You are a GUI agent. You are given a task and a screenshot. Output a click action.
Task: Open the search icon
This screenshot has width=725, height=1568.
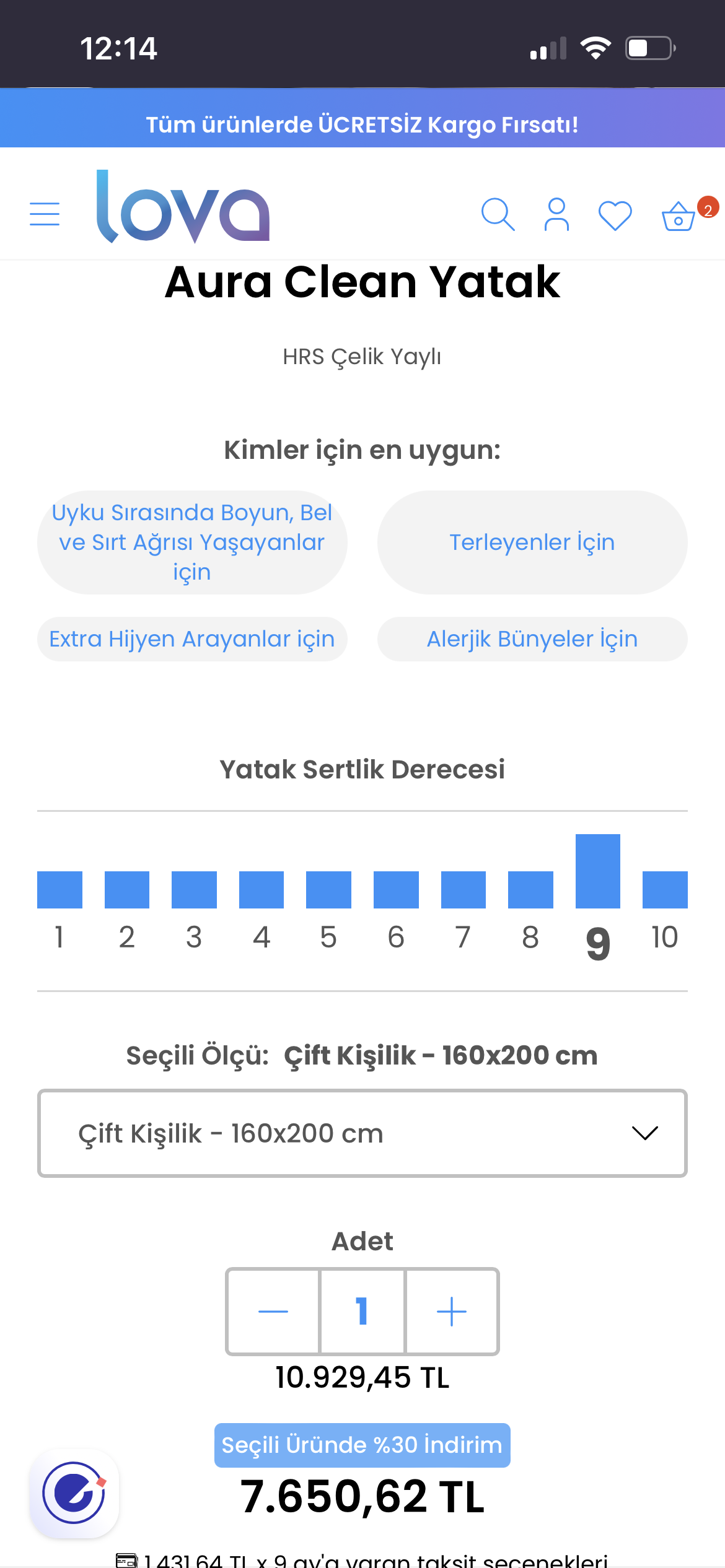pos(498,214)
